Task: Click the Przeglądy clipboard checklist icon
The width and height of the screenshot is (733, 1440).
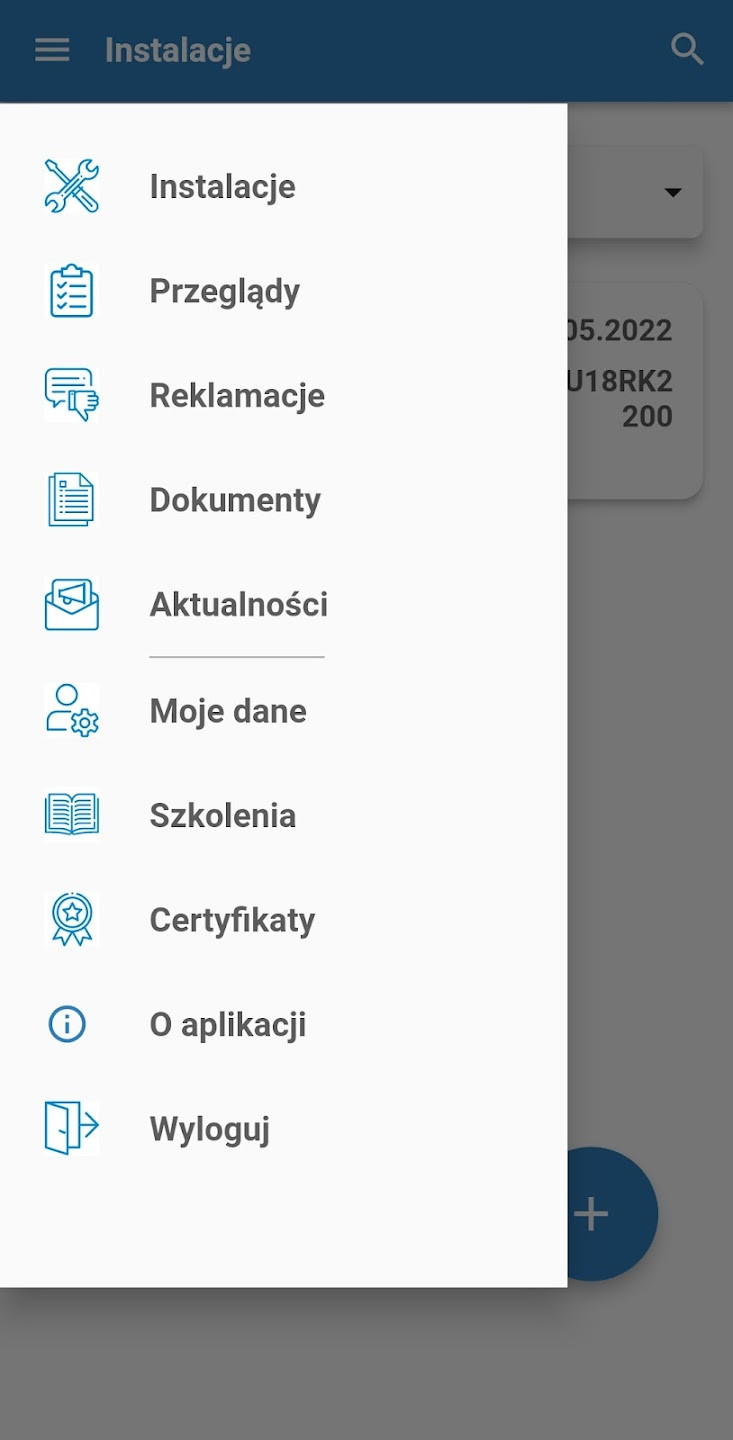Action: click(70, 289)
